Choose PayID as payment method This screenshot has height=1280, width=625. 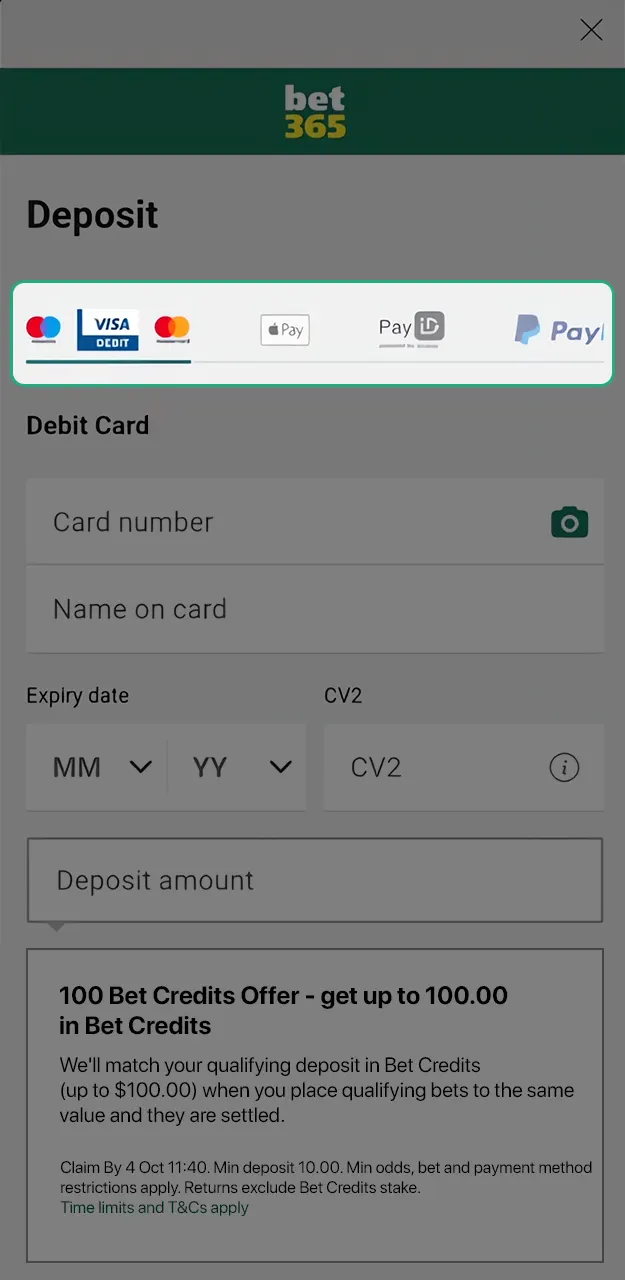(411, 329)
